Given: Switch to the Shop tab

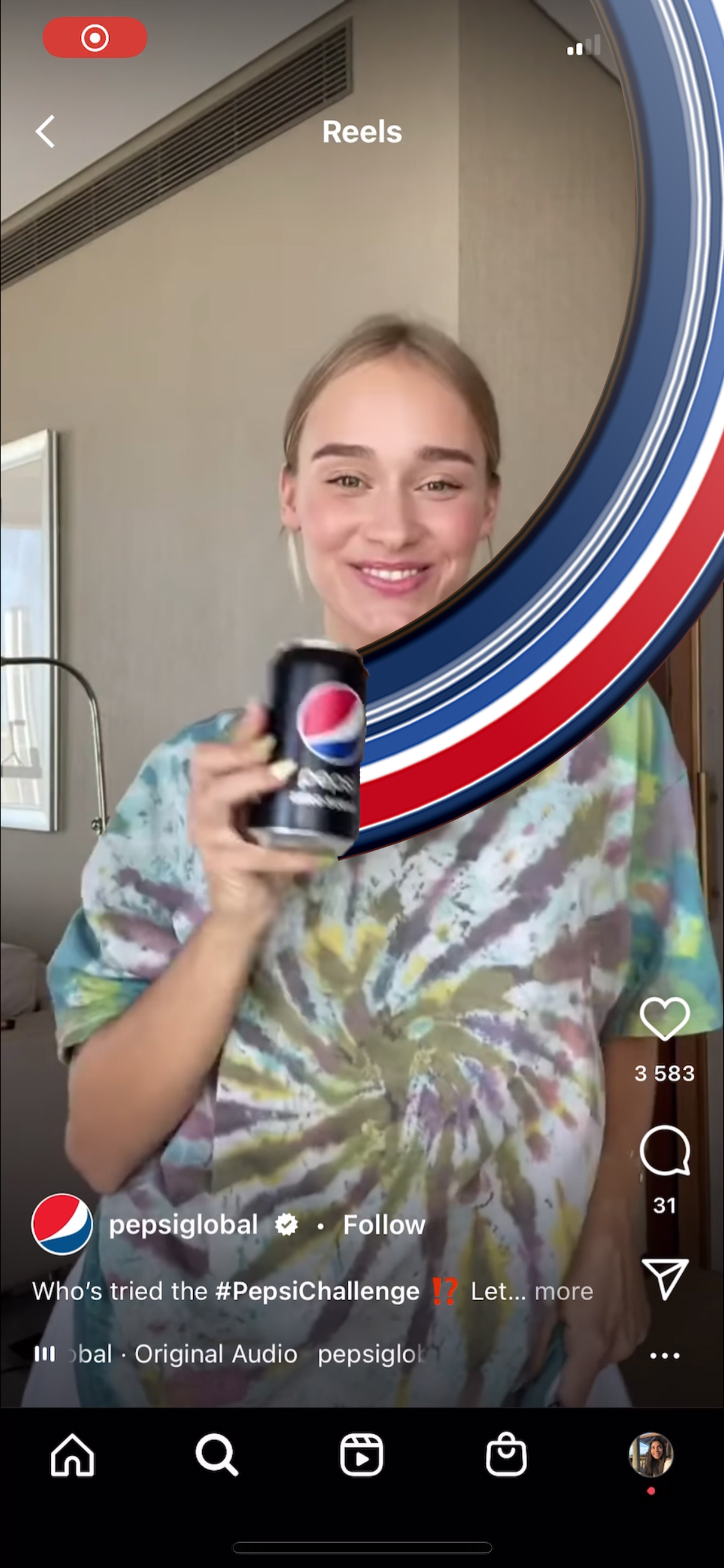Looking at the screenshot, I should pyautogui.click(x=506, y=1455).
